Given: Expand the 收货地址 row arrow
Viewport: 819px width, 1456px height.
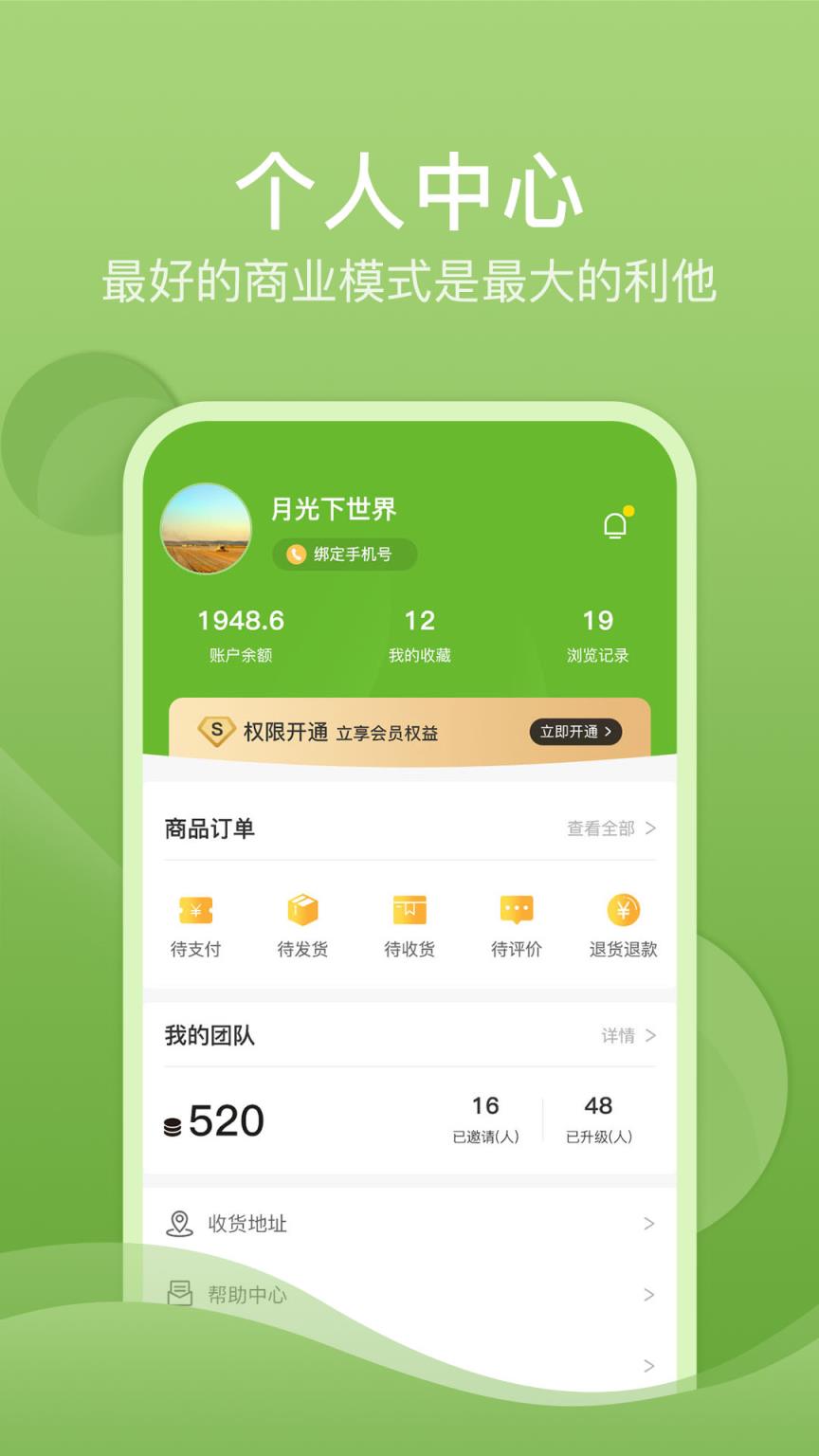Looking at the screenshot, I should pos(648,1223).
